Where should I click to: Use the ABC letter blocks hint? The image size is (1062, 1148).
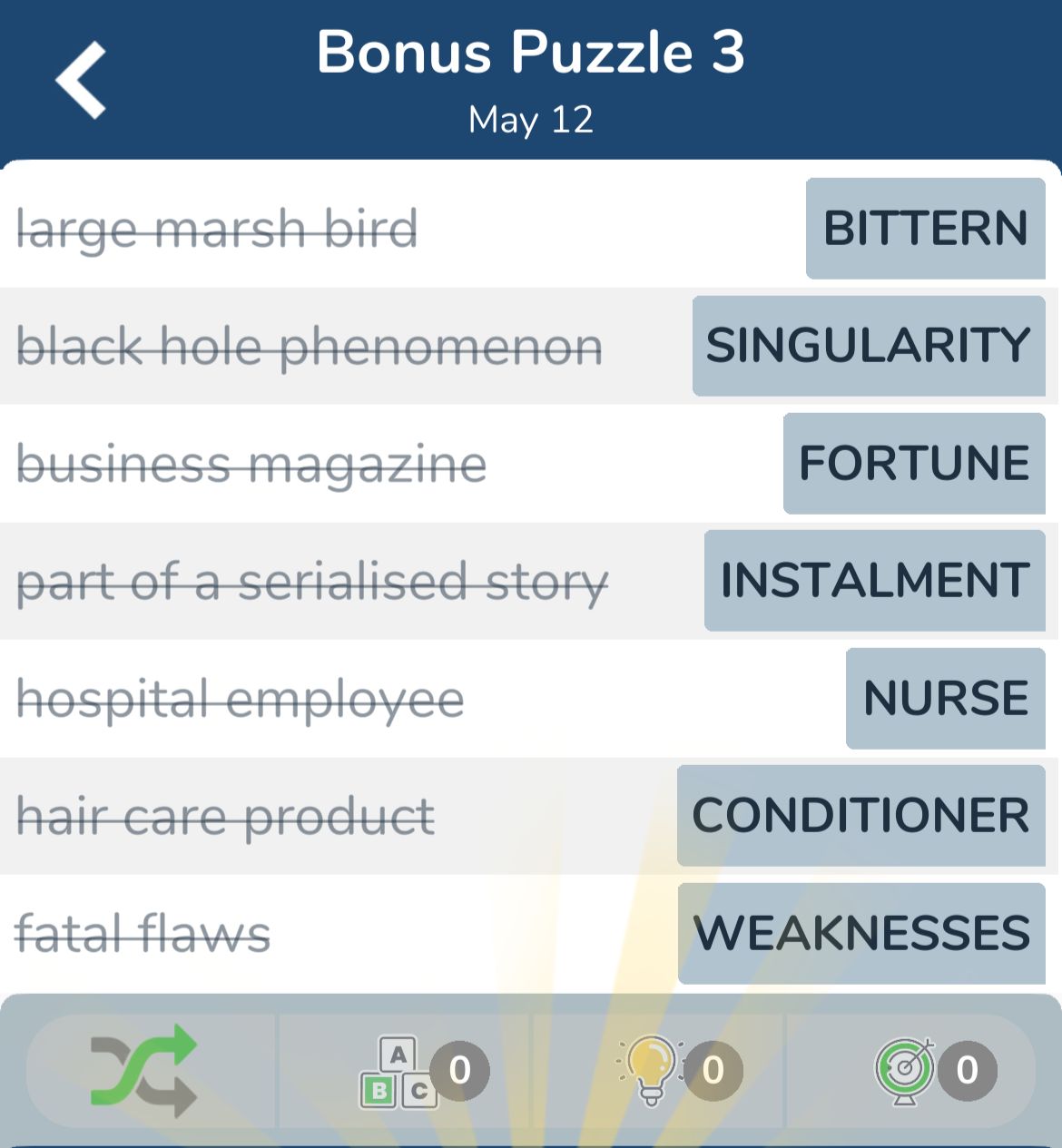(399, 1072)
